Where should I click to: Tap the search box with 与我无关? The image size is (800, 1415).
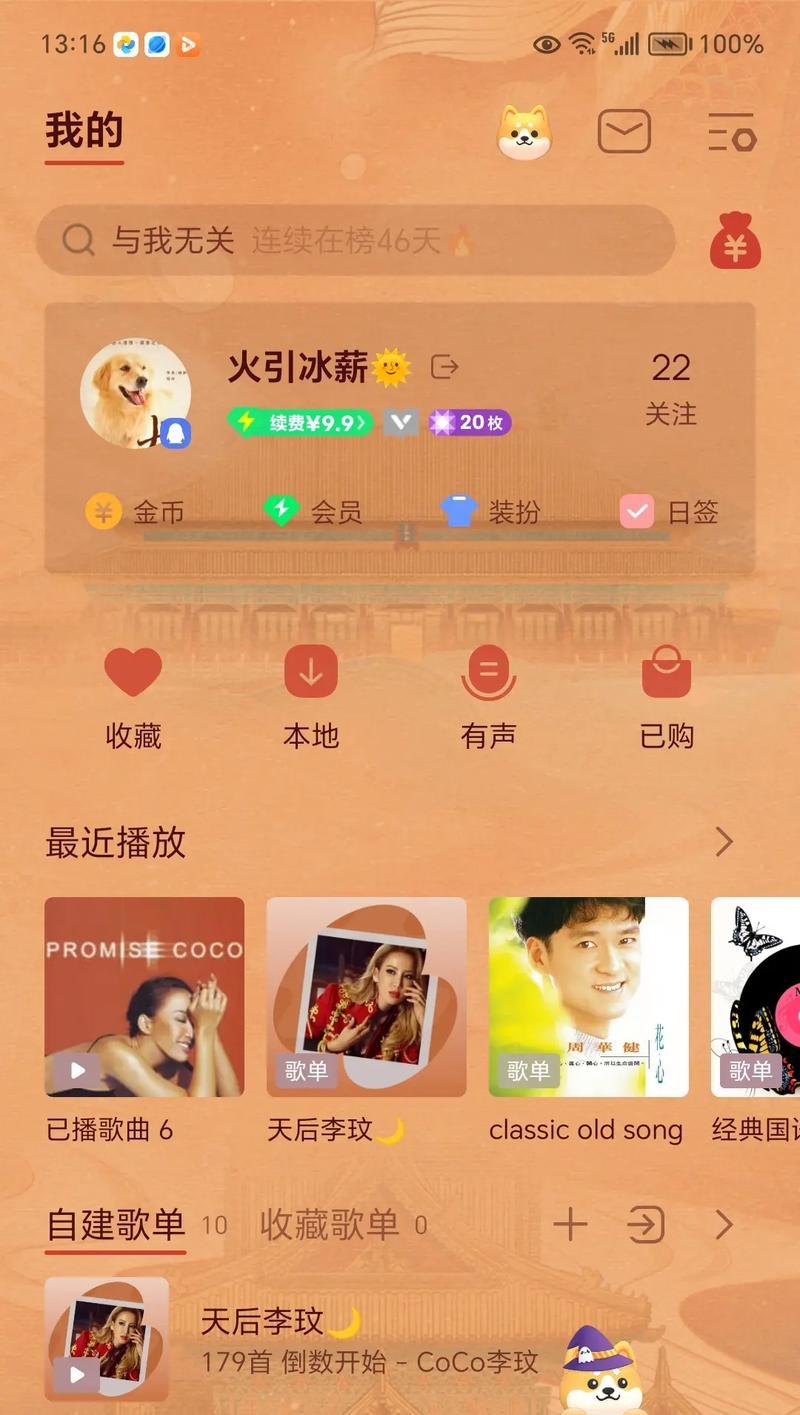tap(355, 240)
